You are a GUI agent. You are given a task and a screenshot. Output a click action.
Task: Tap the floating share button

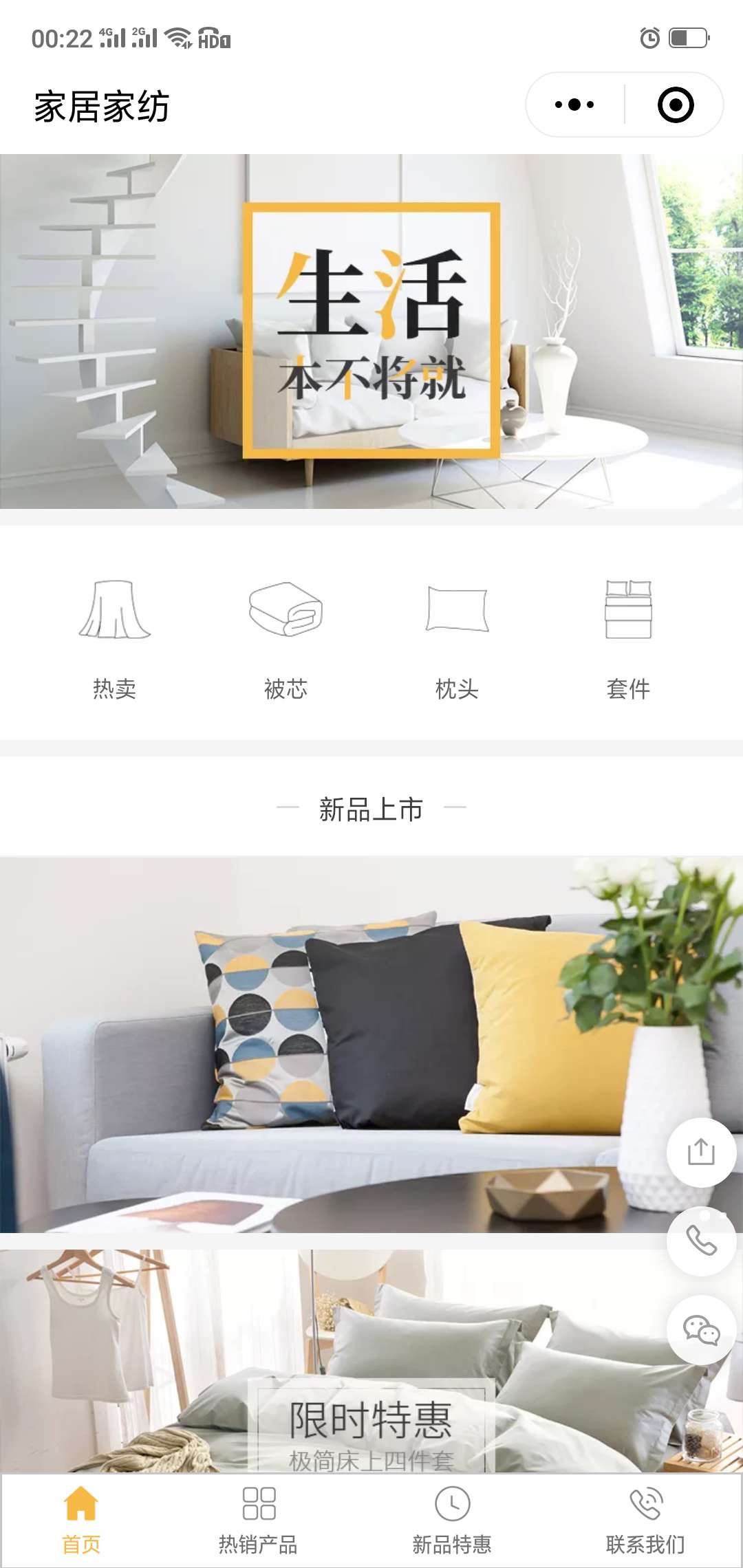[x=701, y=1152]
